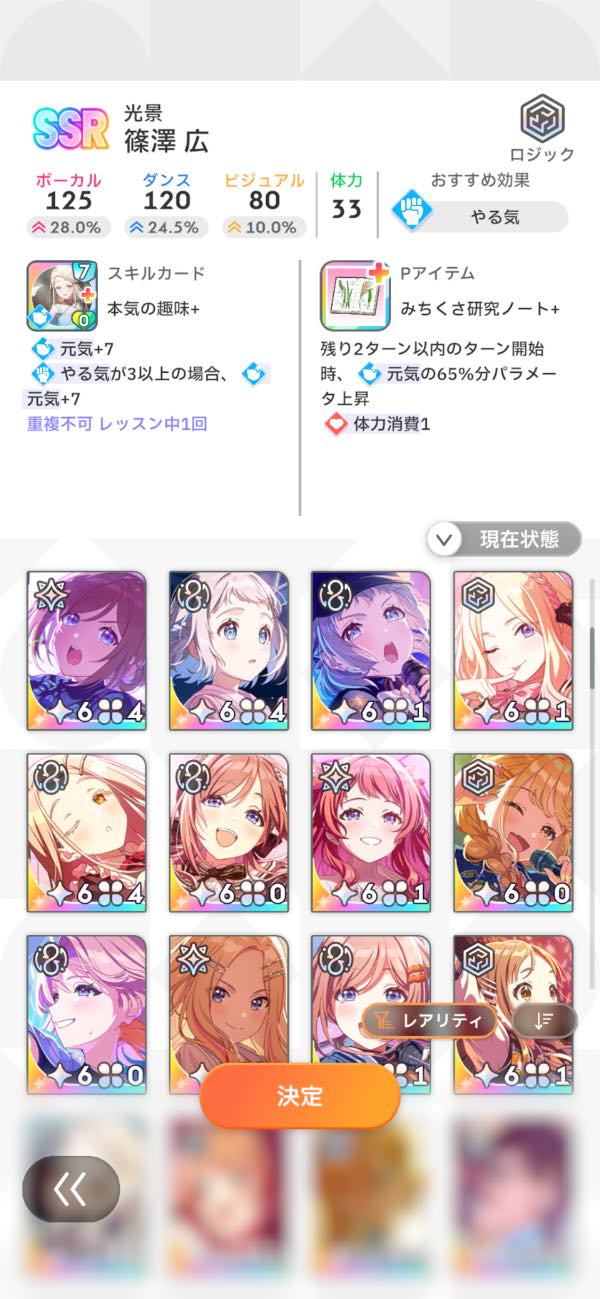Toggle the sort order arrow button

[x=543, y=1021]
